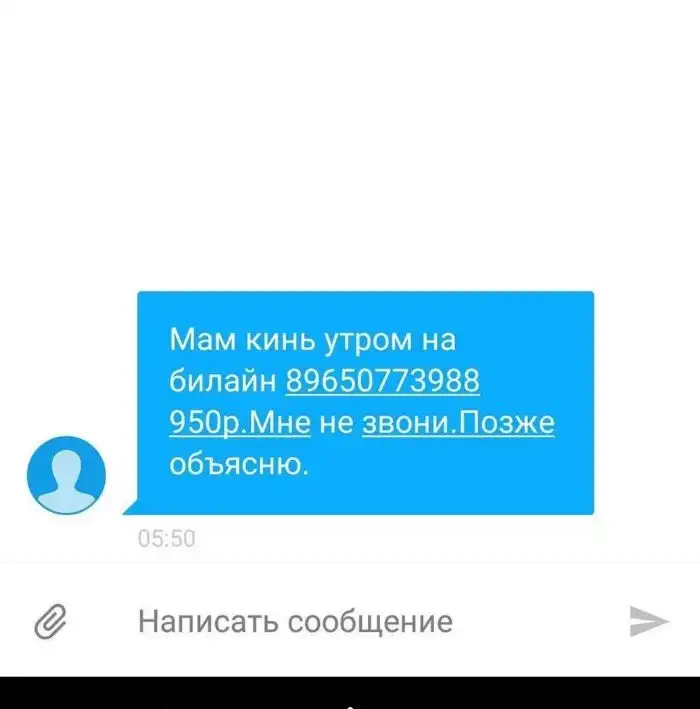Focus the Написать сообщение text field
Screen dimensions: 700x709
295,622
